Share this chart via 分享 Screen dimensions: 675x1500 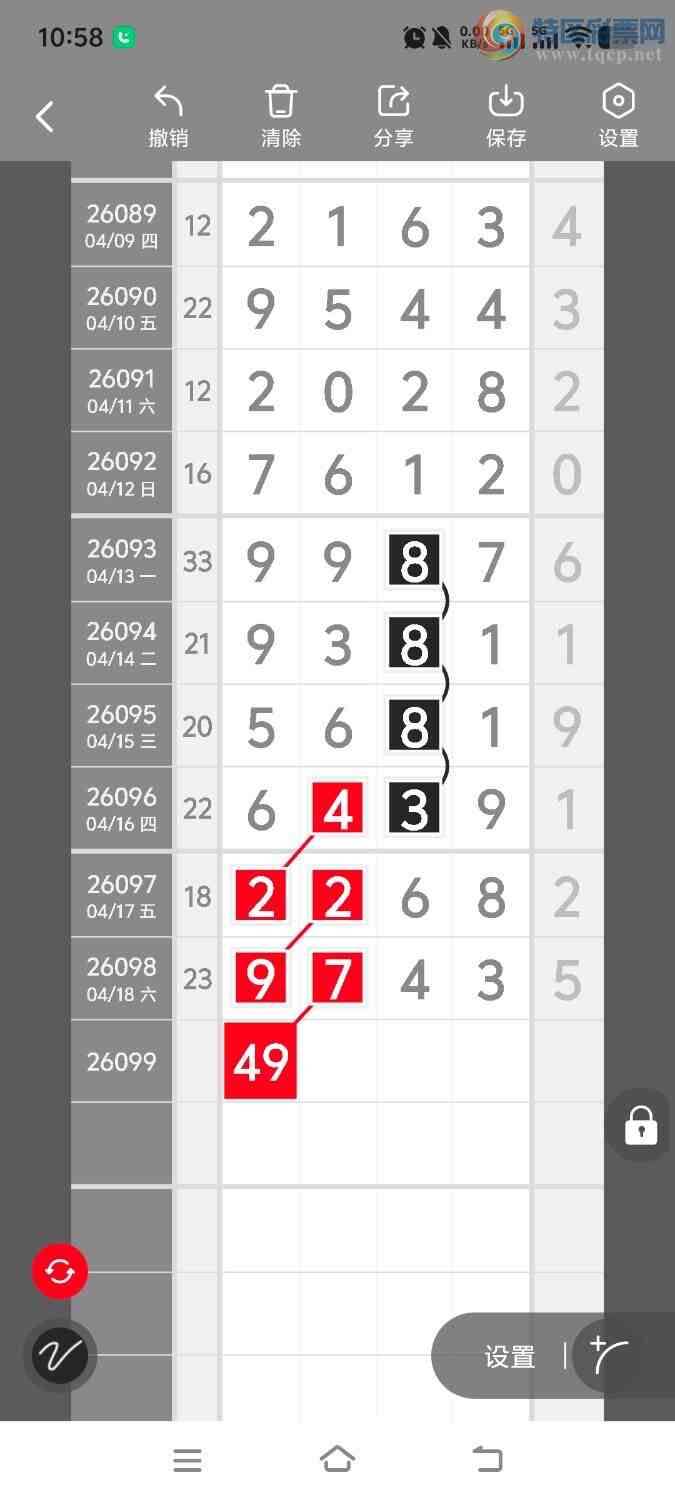point(393,117)
